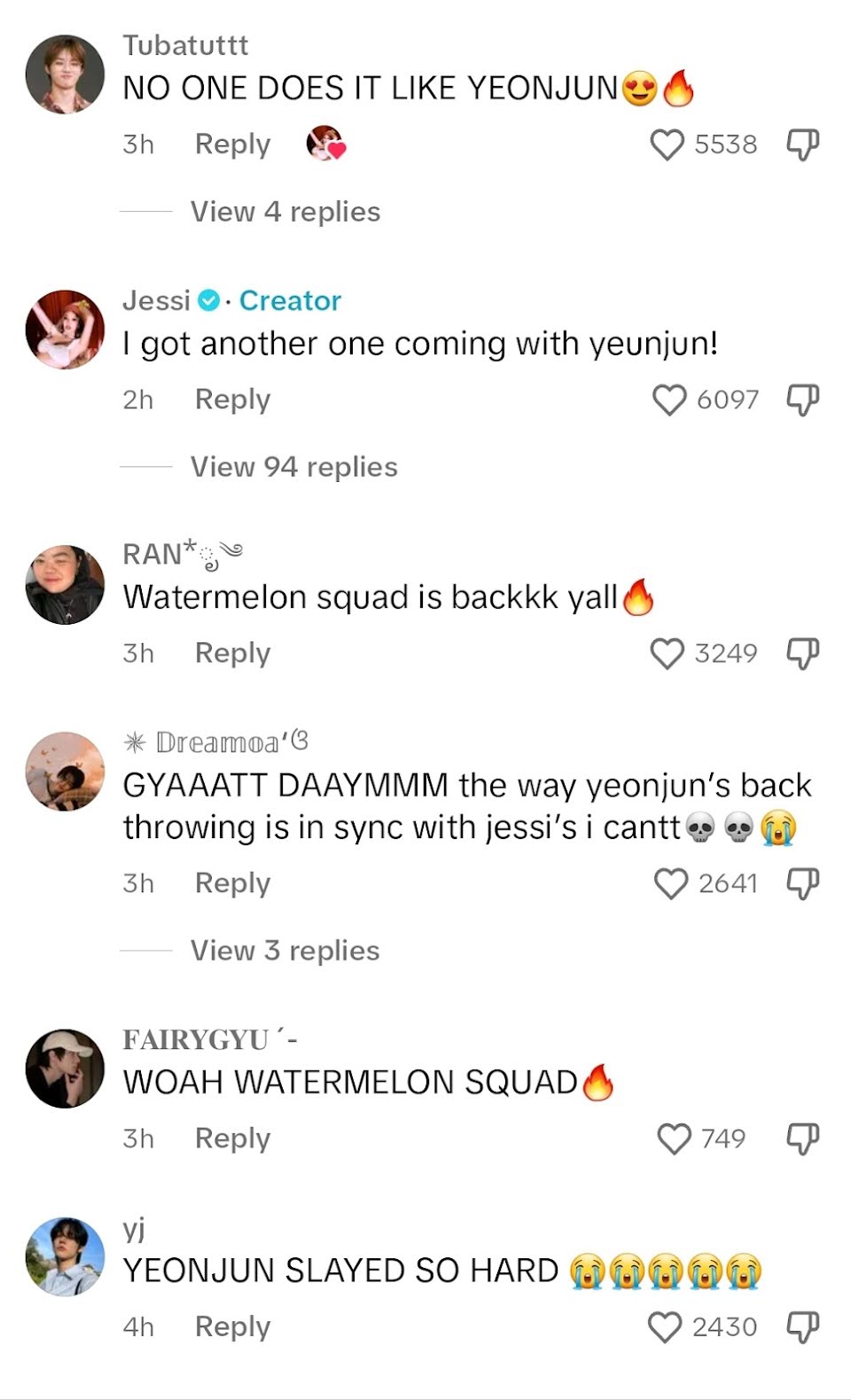Like RAN's Watermelon squad comment
This screenshot has width=851, height=1400.
point(668,653)
